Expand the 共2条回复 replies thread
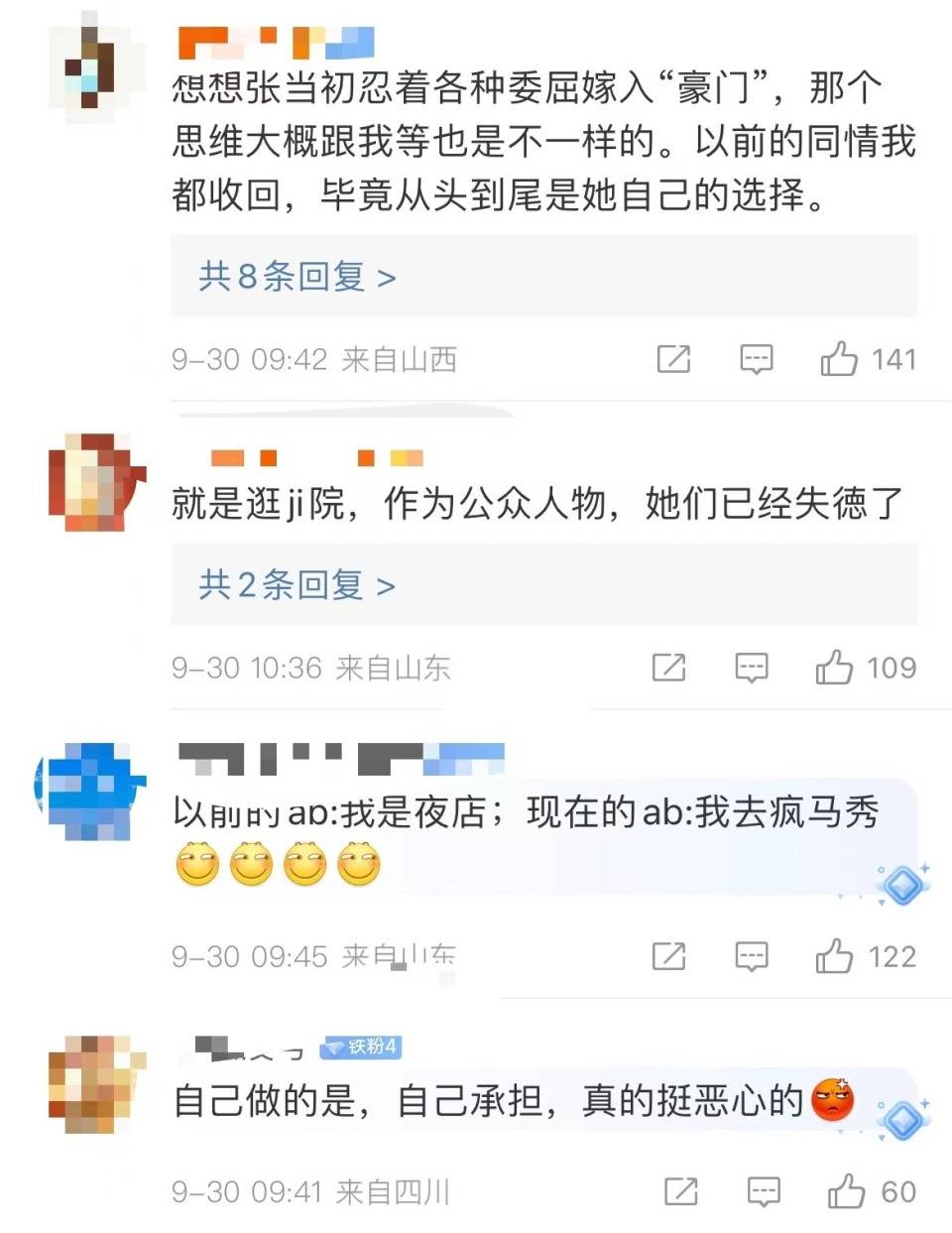Viewport: 952px width, 1233px height. (x=297, y=585)
